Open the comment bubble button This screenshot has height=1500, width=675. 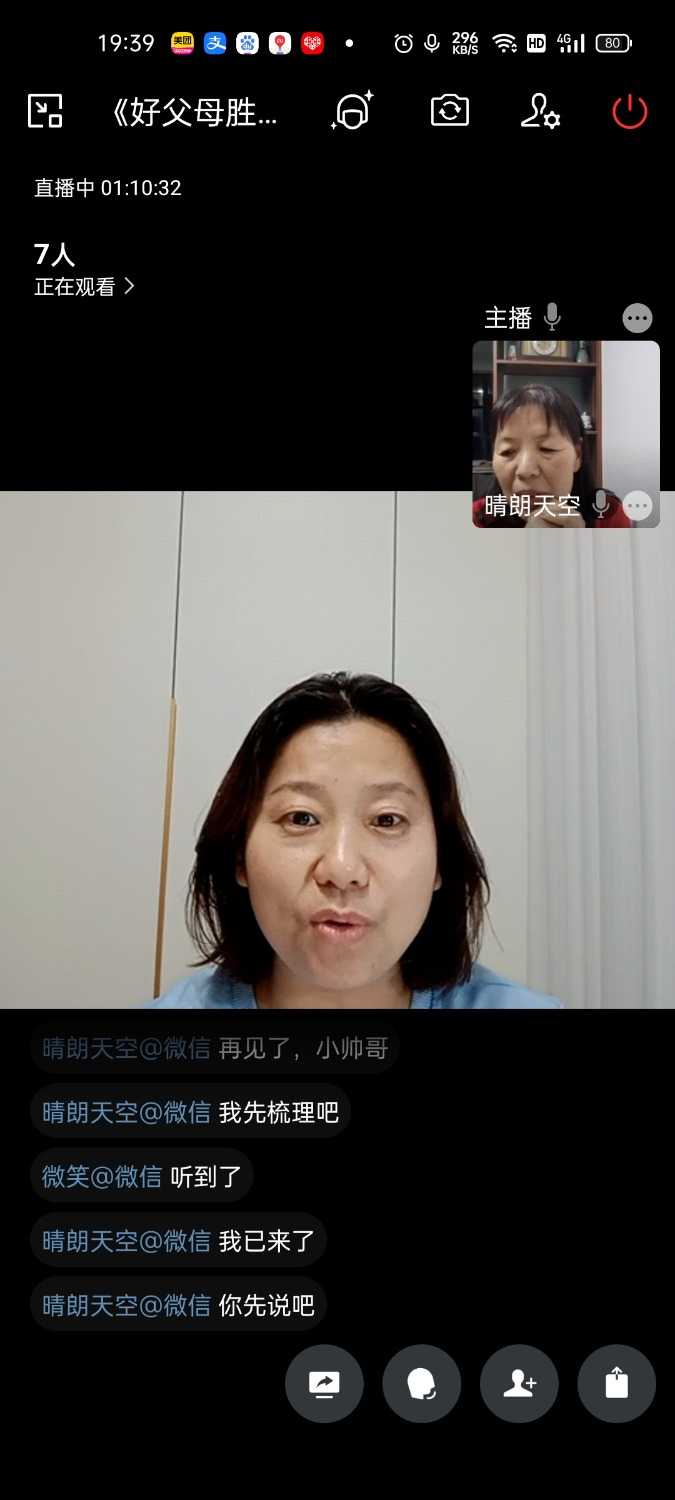[x=421, y=1384]
